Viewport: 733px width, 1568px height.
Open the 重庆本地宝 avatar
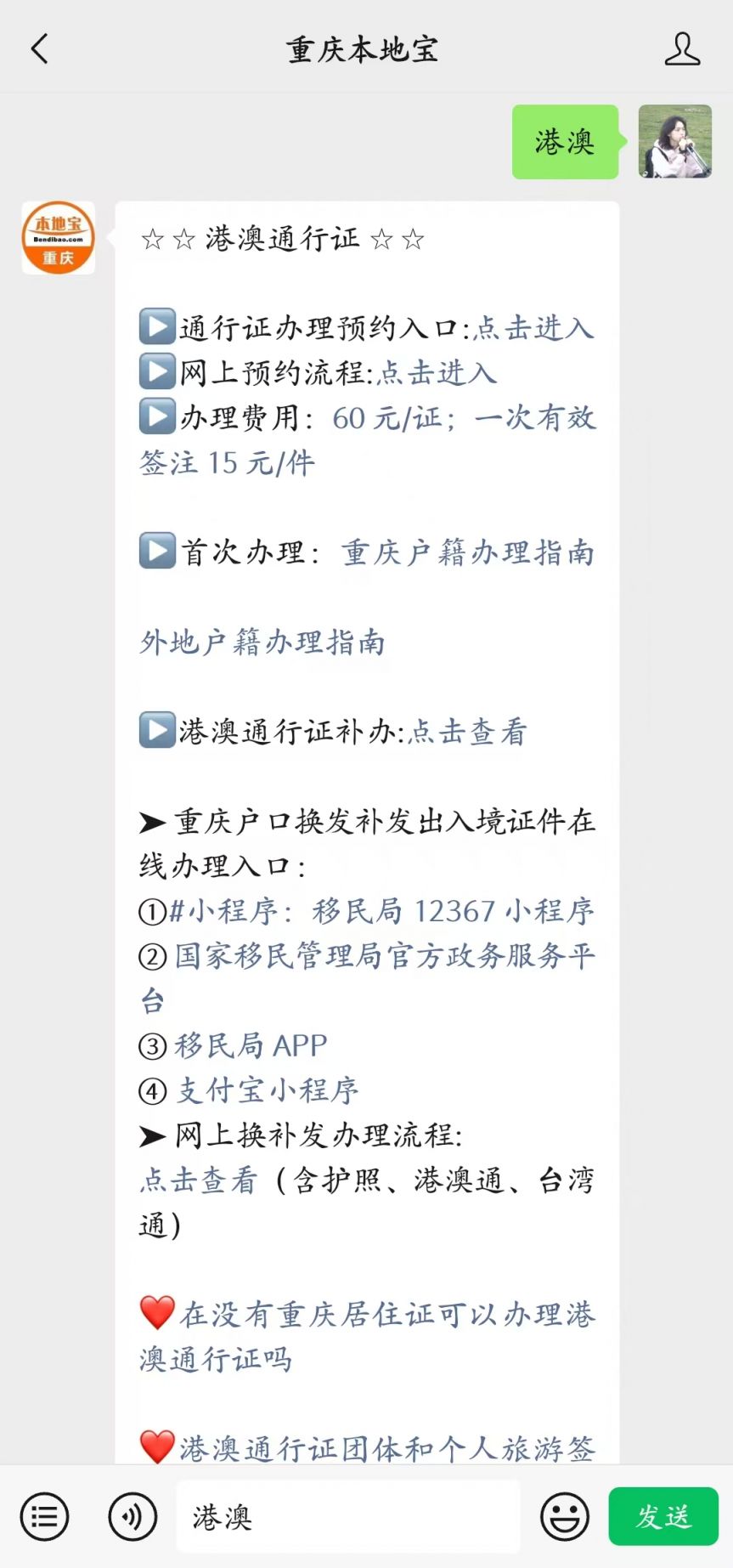tap(58, 238)
